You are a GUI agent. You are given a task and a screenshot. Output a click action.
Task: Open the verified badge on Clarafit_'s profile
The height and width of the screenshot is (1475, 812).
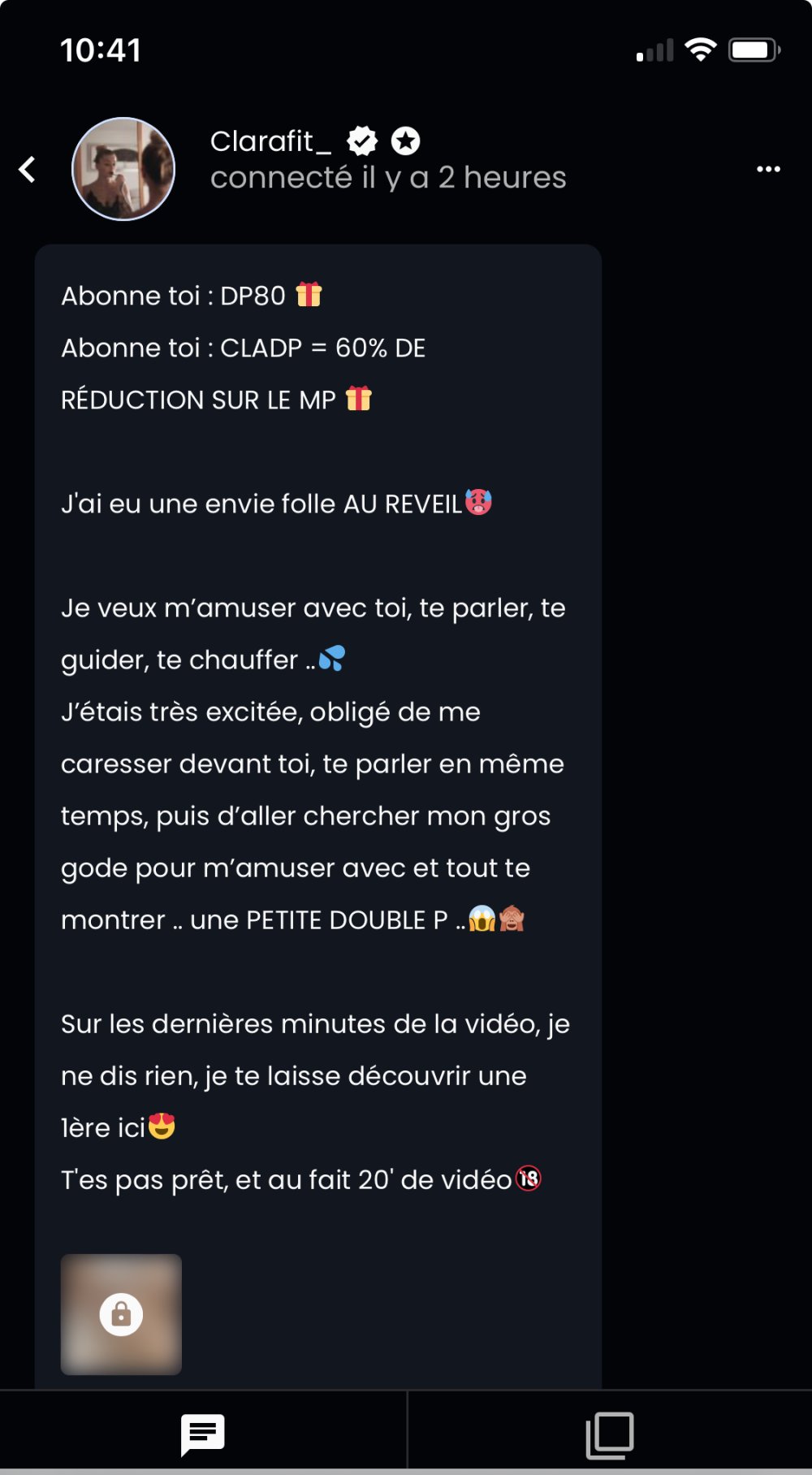click(x=362, y=141)
